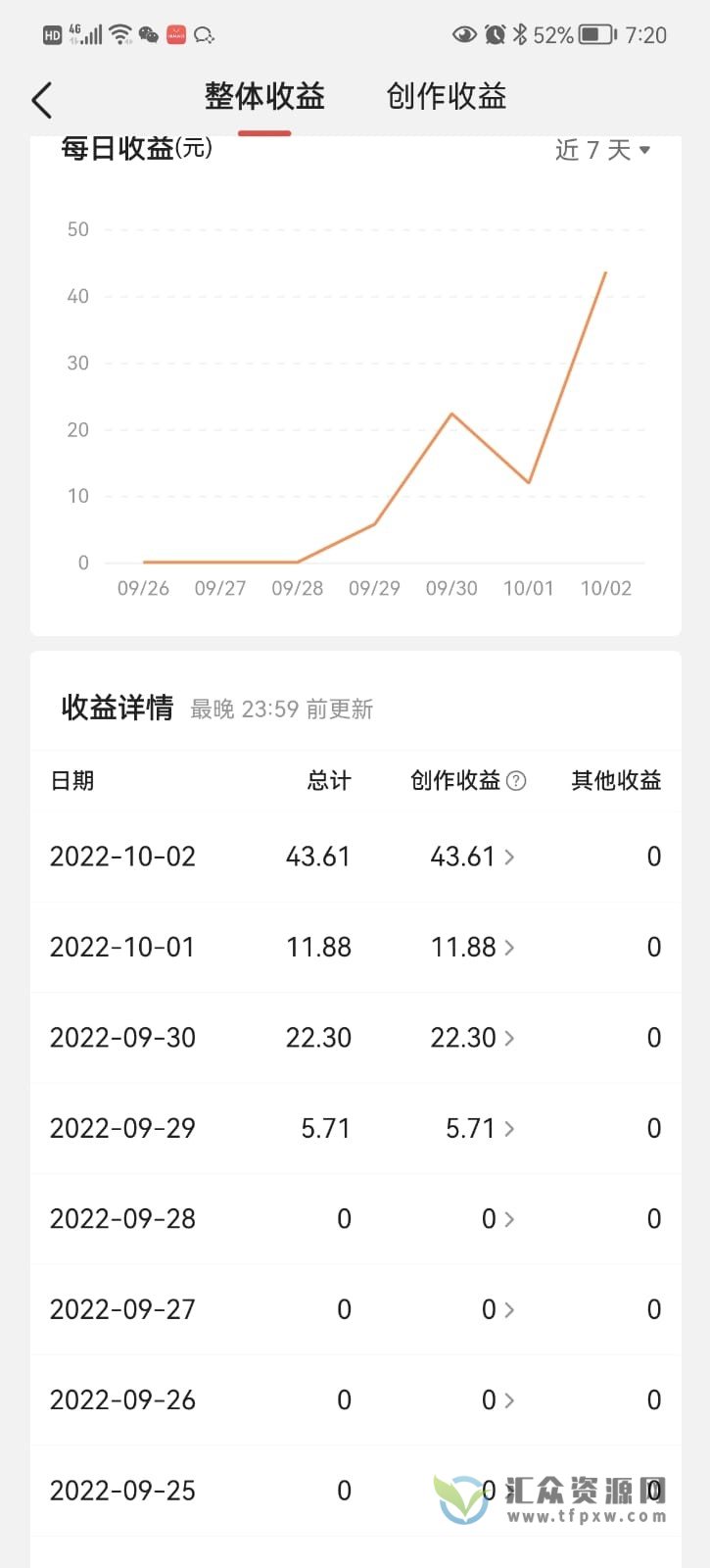Expand the 2022-09-30 creation earnings details
This screenshot has height=1568, width=710.
[510, 1037]
